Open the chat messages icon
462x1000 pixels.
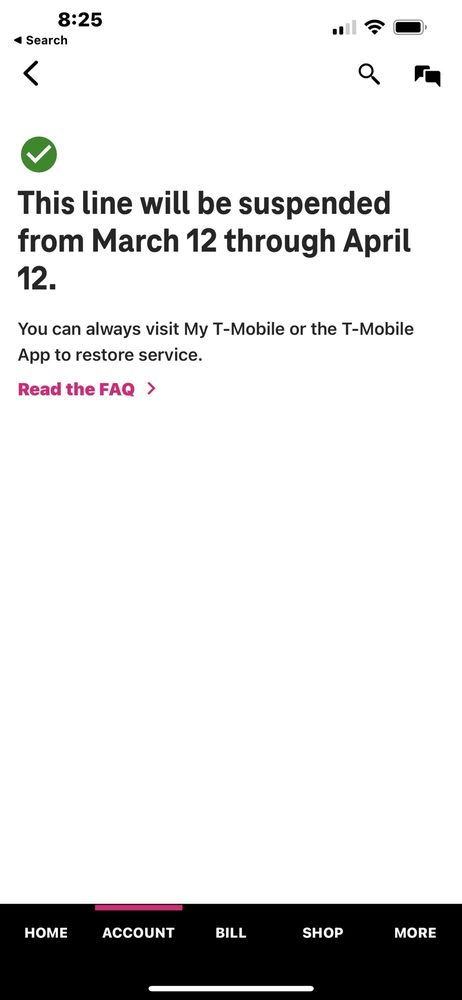point(427,75)
